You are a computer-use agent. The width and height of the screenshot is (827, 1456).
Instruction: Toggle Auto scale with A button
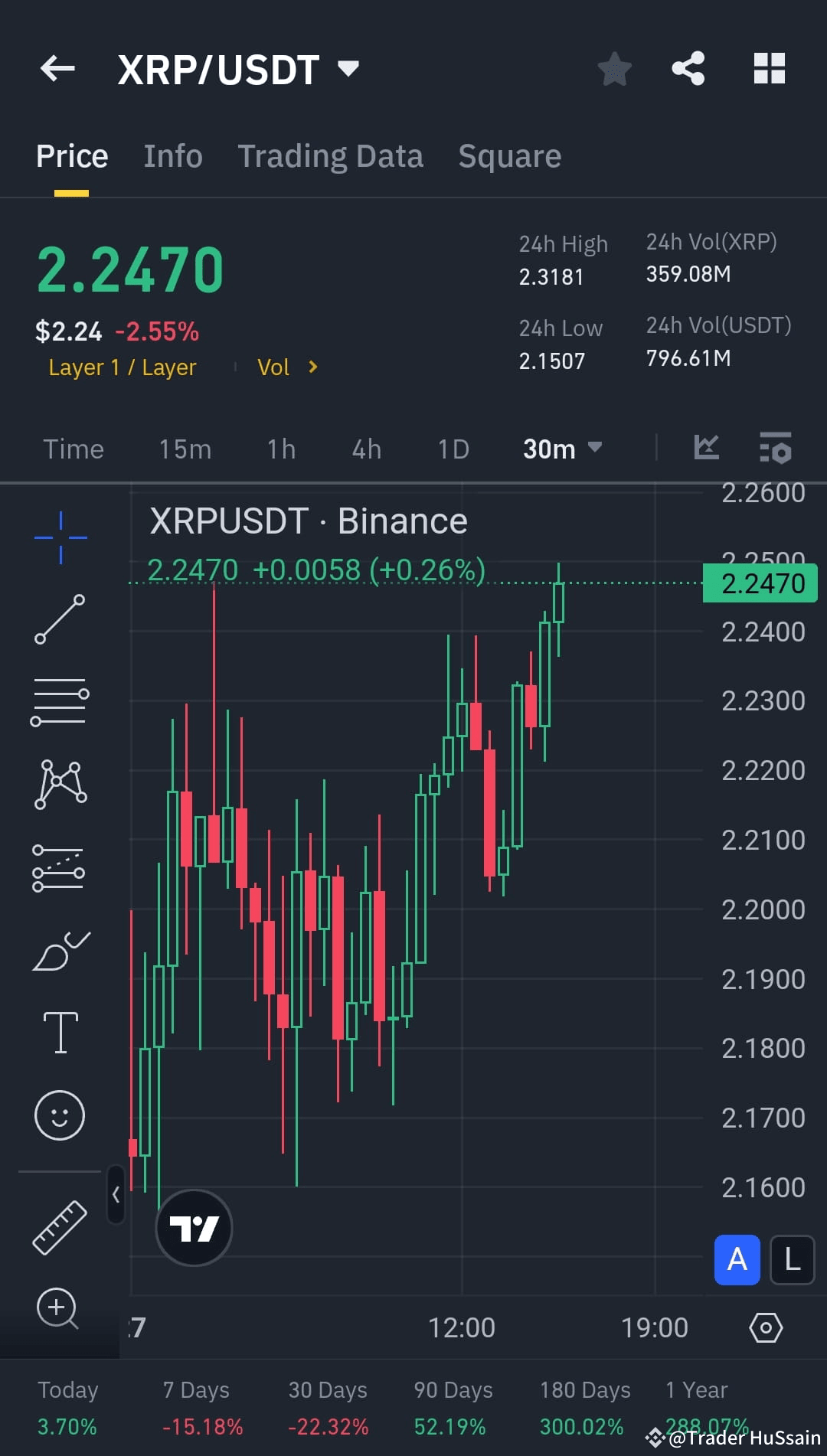[x=736, y=1260]
